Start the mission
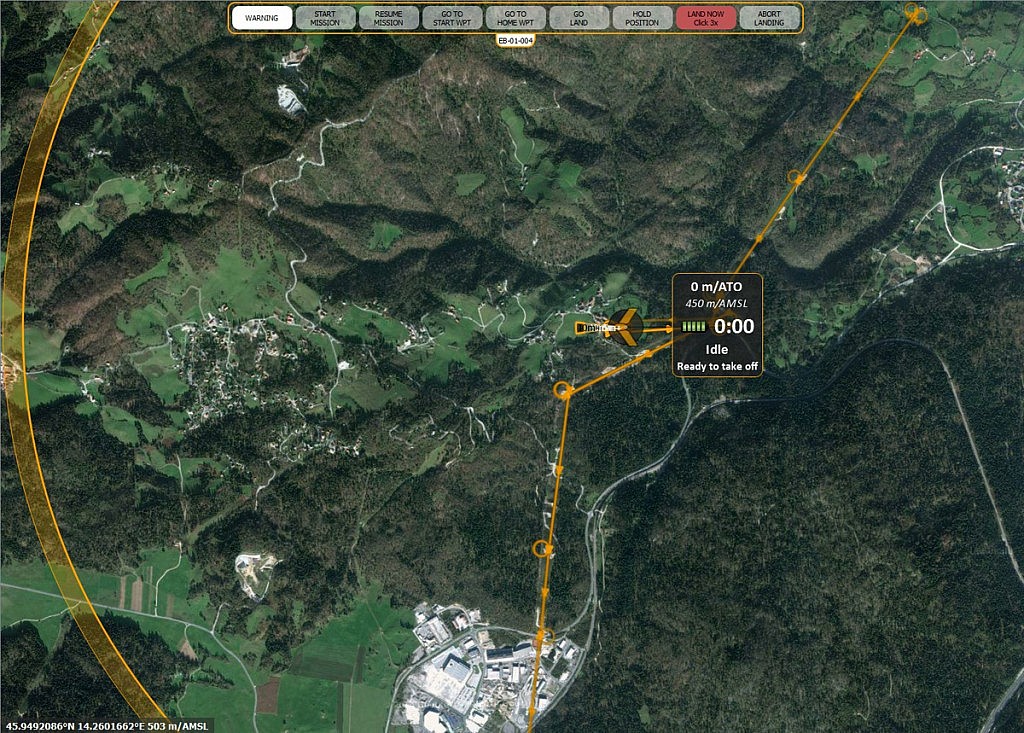The image size is (1024, 733). [325, 18]
